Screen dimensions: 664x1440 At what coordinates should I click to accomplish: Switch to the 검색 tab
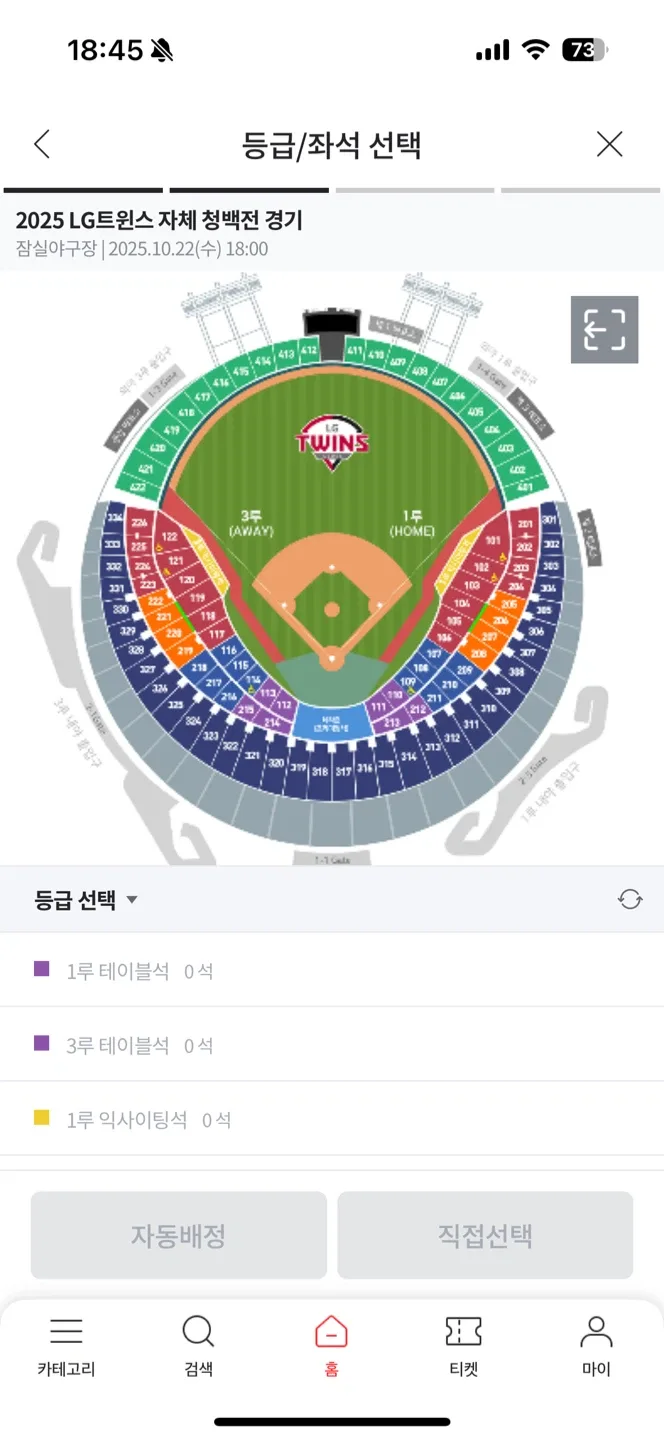coord(198,1348)
